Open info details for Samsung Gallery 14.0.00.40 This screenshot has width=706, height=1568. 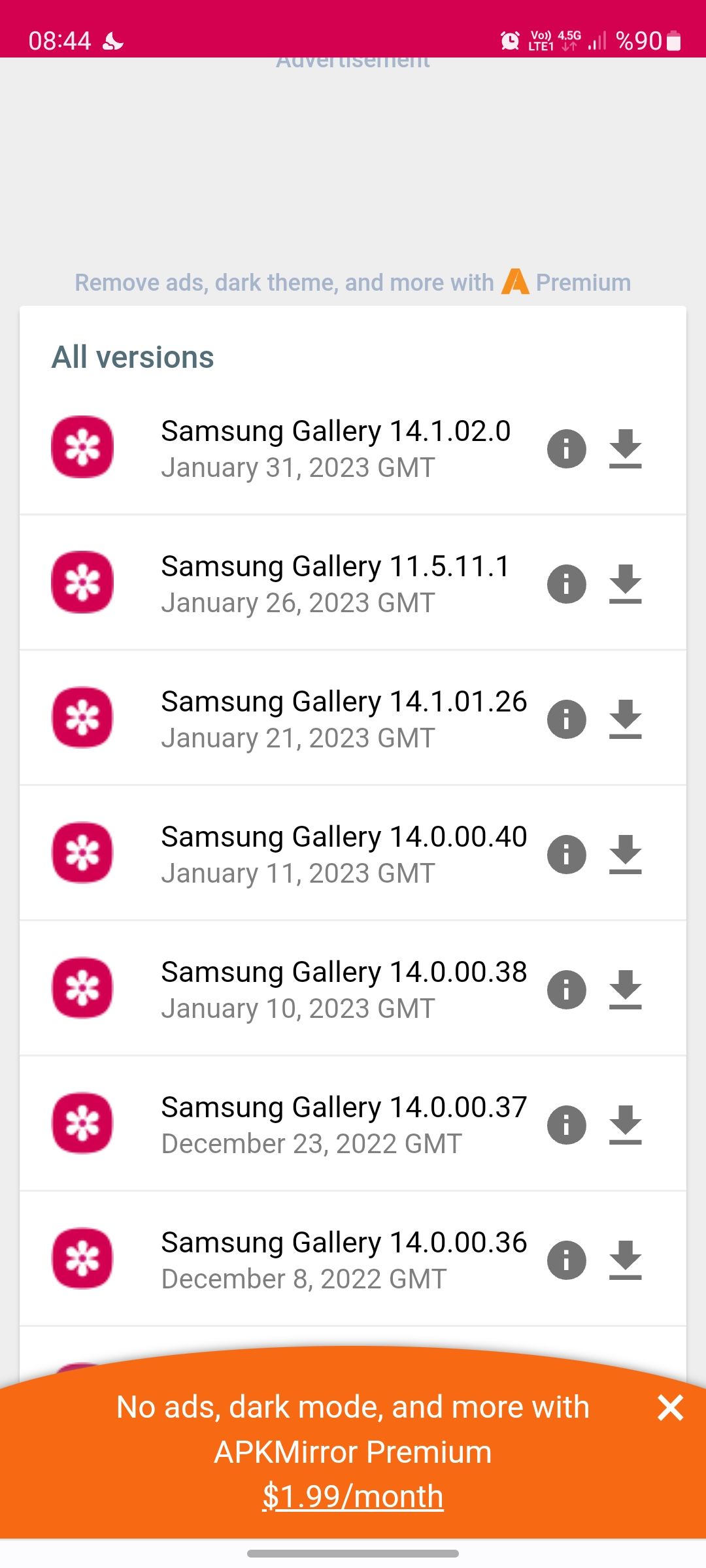click(565, 854)
